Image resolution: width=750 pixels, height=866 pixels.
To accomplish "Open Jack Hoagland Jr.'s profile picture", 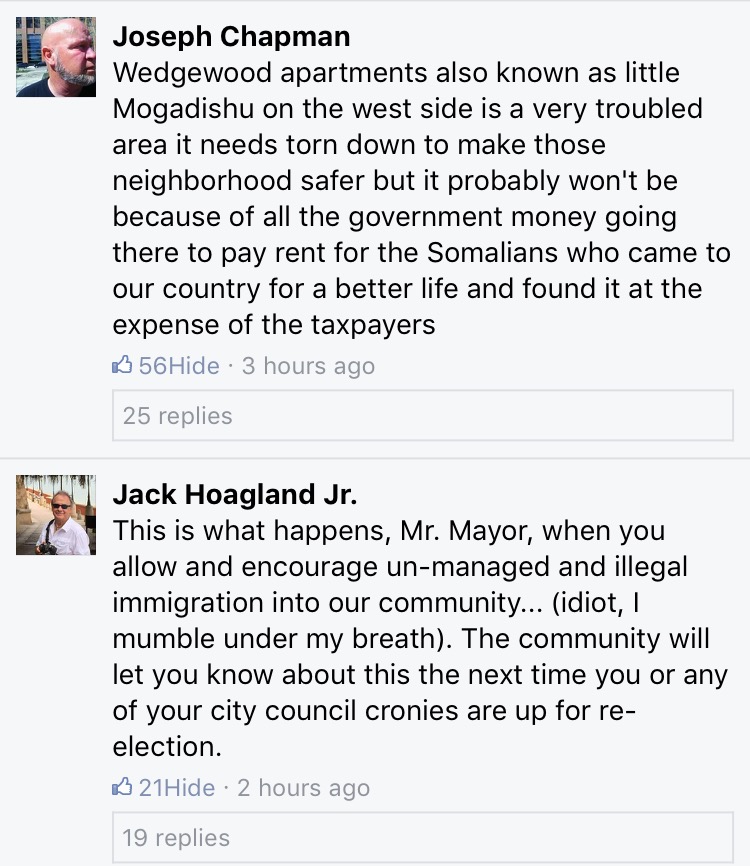I will [x=56, y=515].
